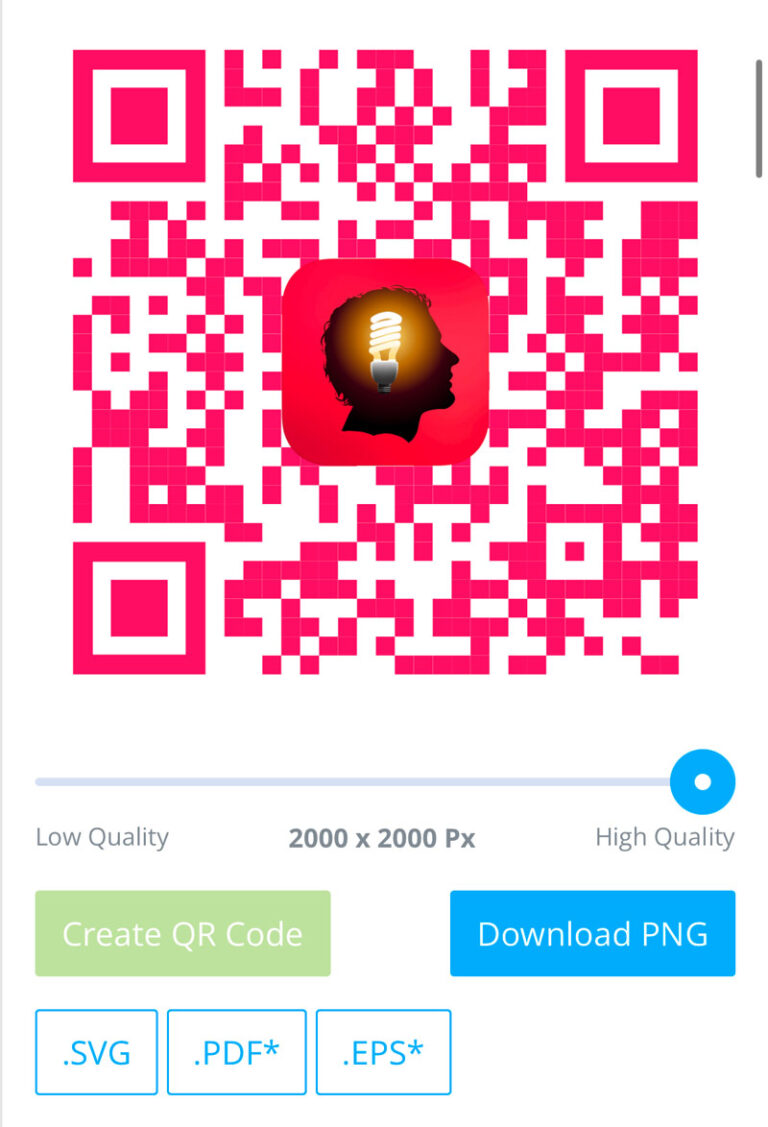The width and height of the screenshot is (768, 1127).
Task: Export the QR code as .PDF
Action: tap(237, 1052)
